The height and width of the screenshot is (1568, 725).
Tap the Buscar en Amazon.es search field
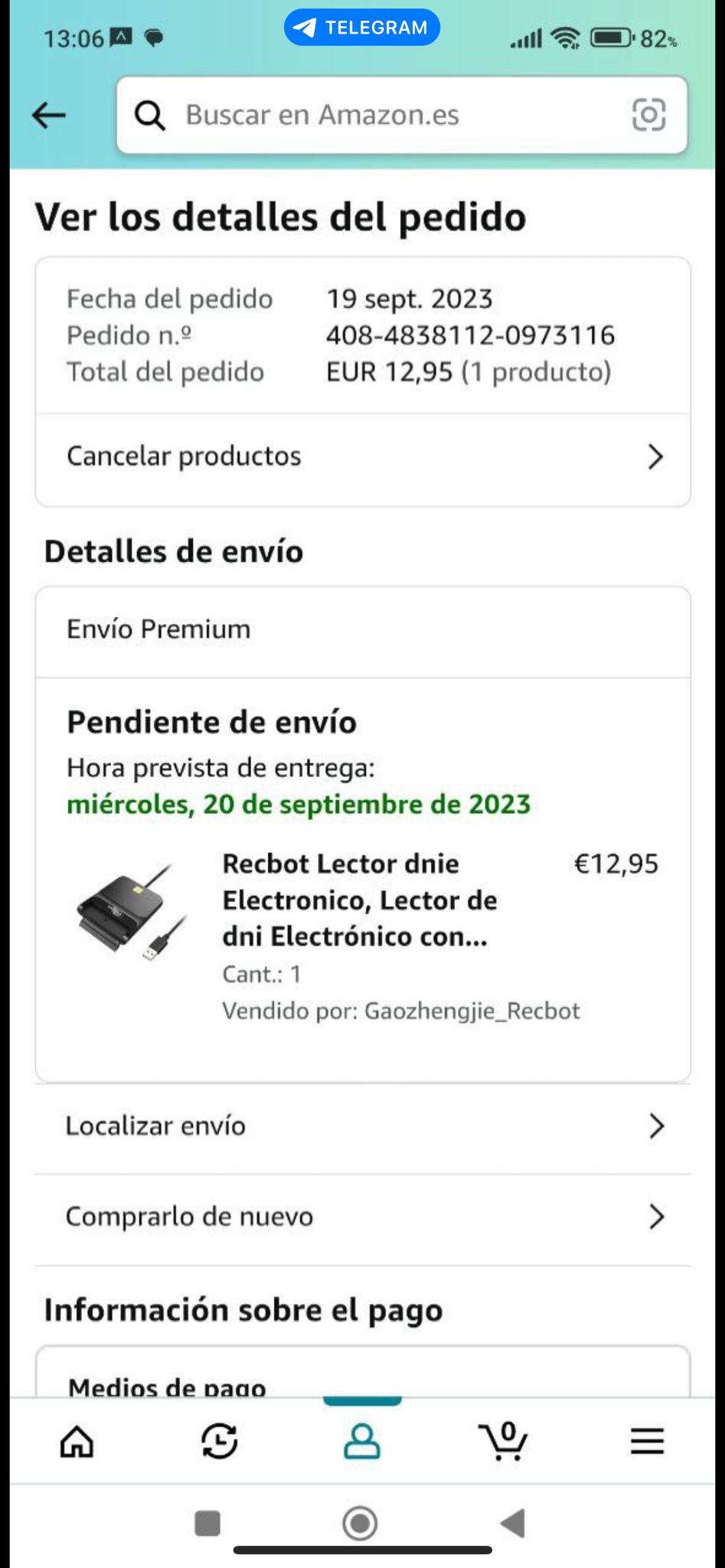point(383,116)
